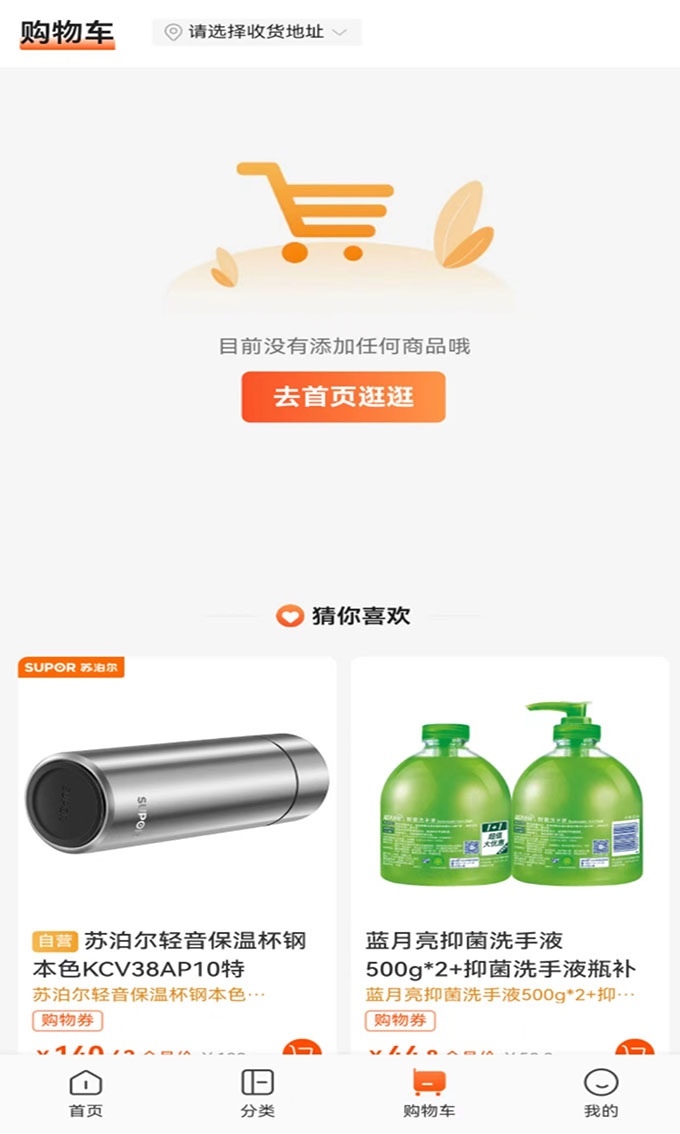
Task: Go to the 我的 tab
Action: point(601,1093)
